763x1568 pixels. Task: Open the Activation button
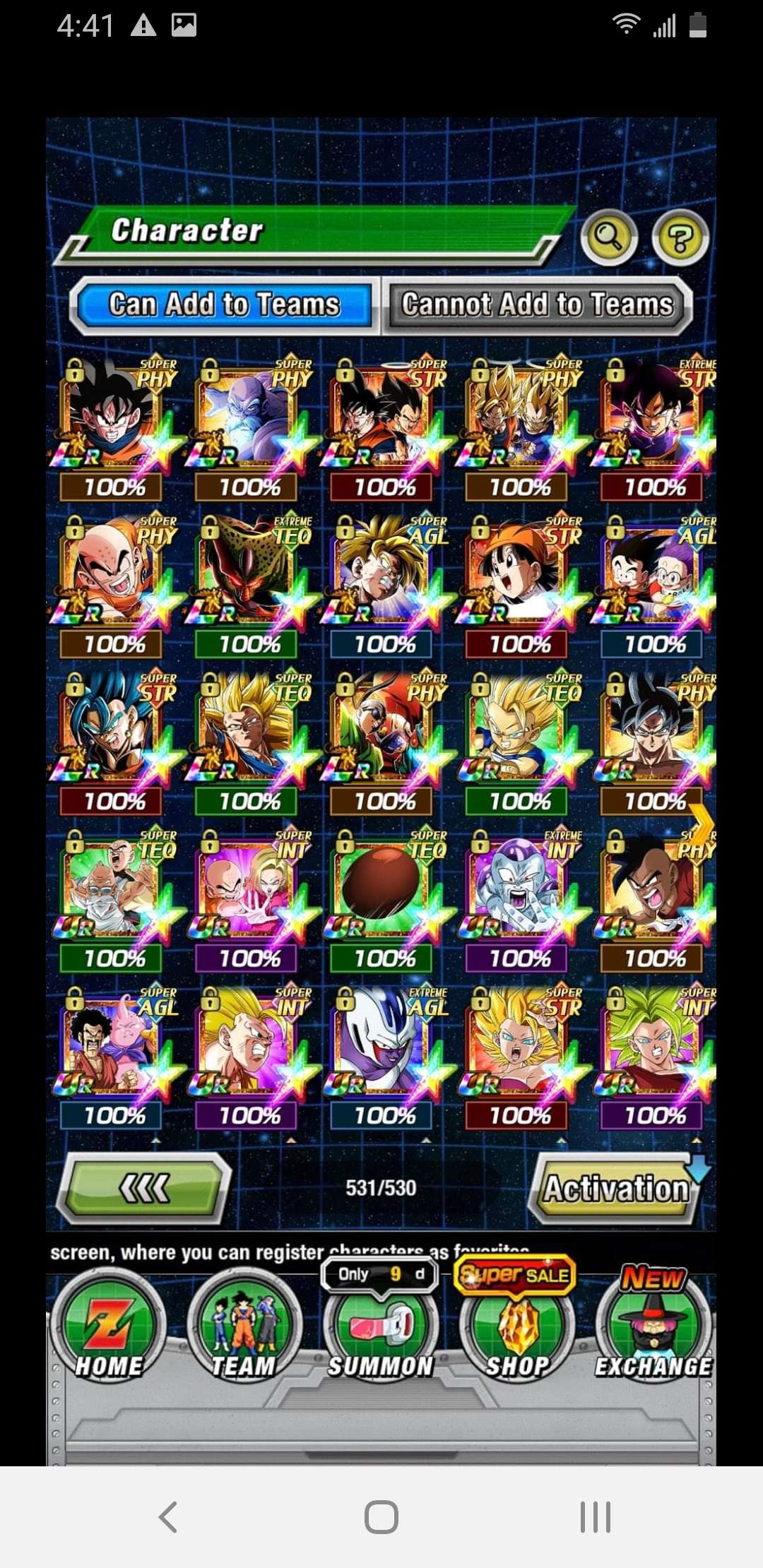pos(615,1189)
